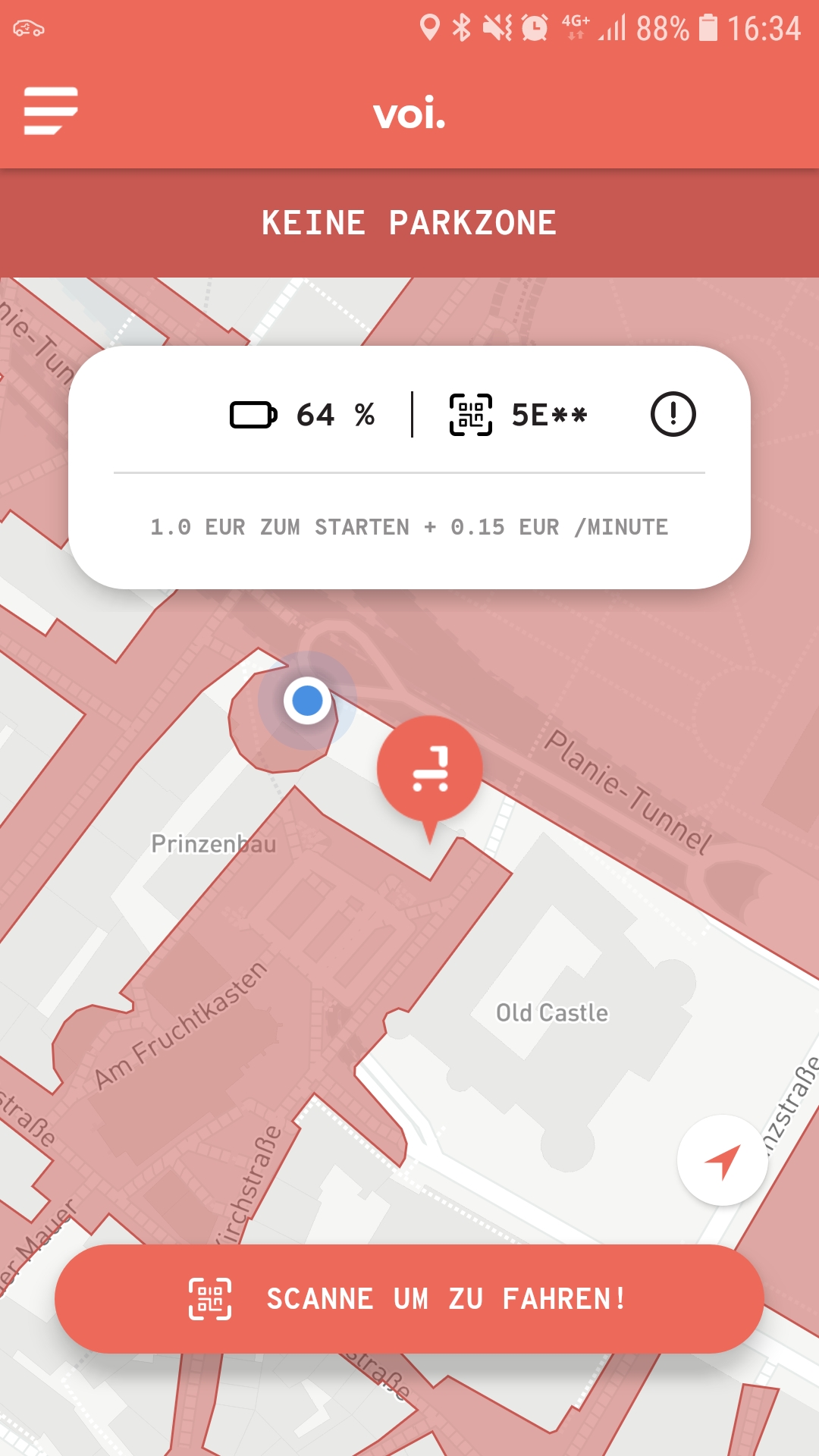
Task: Open the hamburger drawer menu
Action: click(x=51, y=111)
